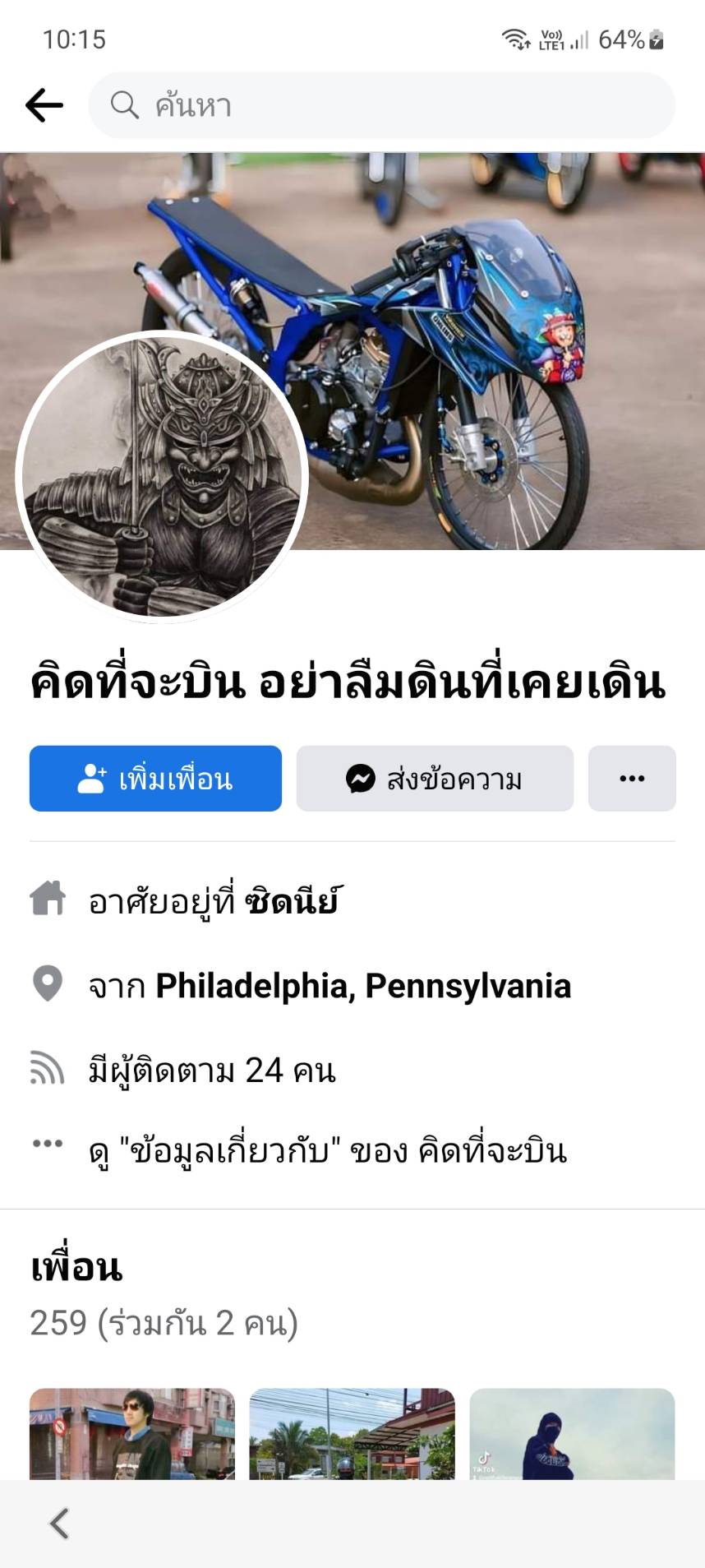This screenshot has width=705, height=1568.
Task: Open the three-dot more options button
Action: (x=631, y=779)
